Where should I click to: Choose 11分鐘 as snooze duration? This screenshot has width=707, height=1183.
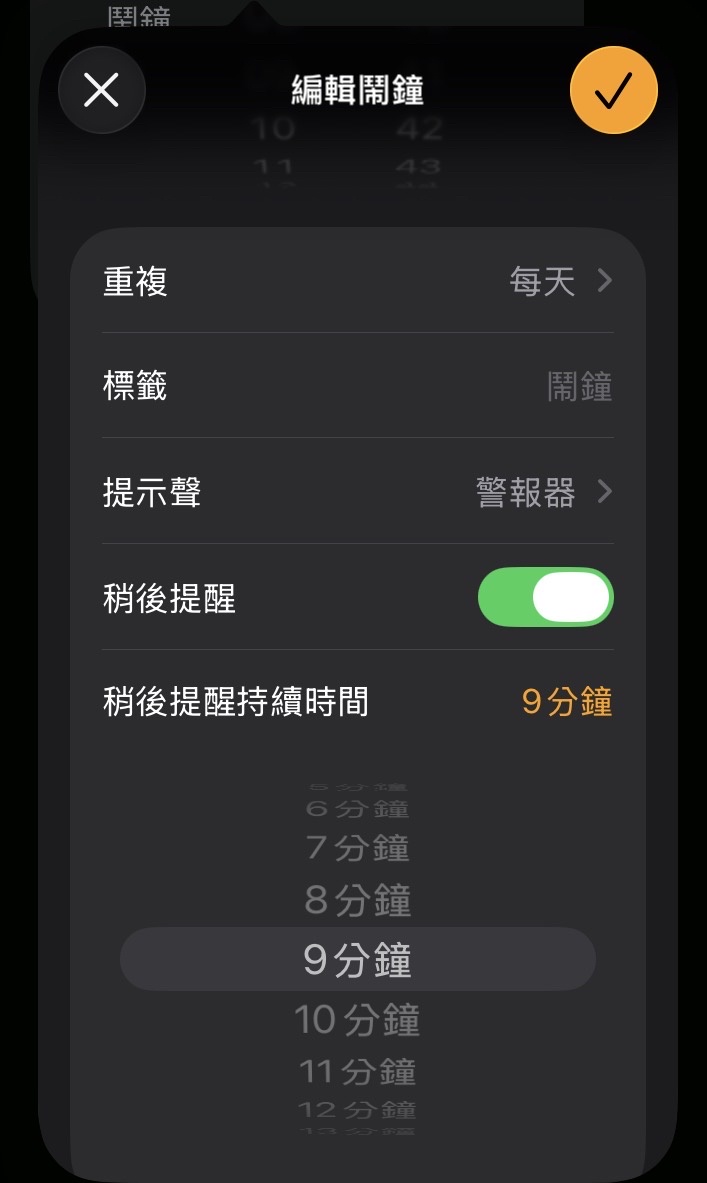tap(357, 1072)
